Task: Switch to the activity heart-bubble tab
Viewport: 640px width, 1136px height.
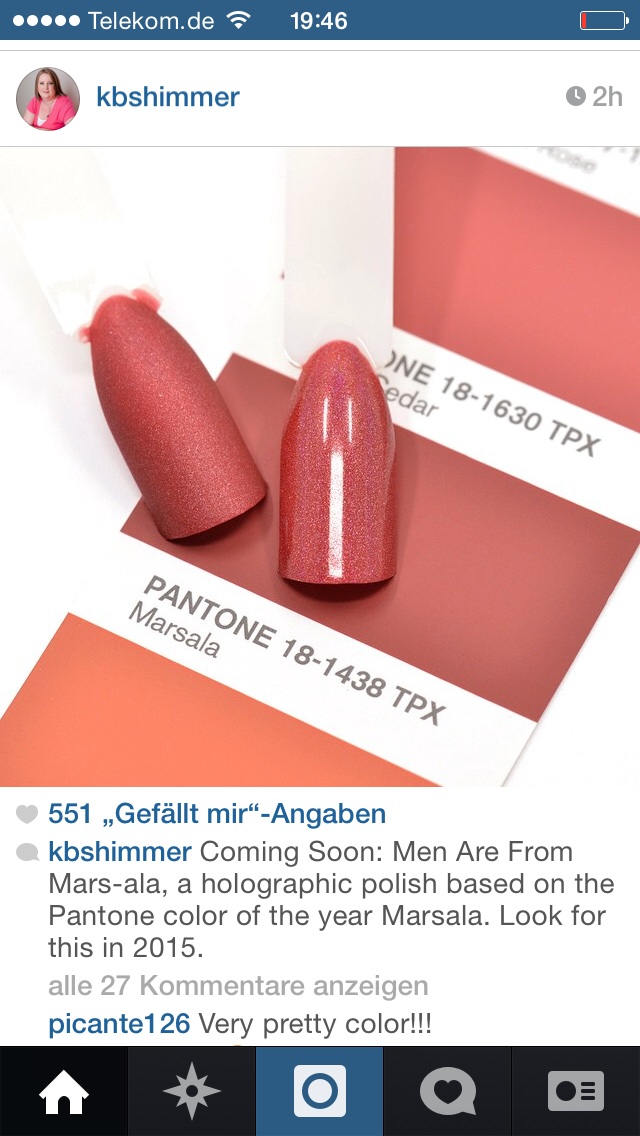Action: (x=447, y=1091)
